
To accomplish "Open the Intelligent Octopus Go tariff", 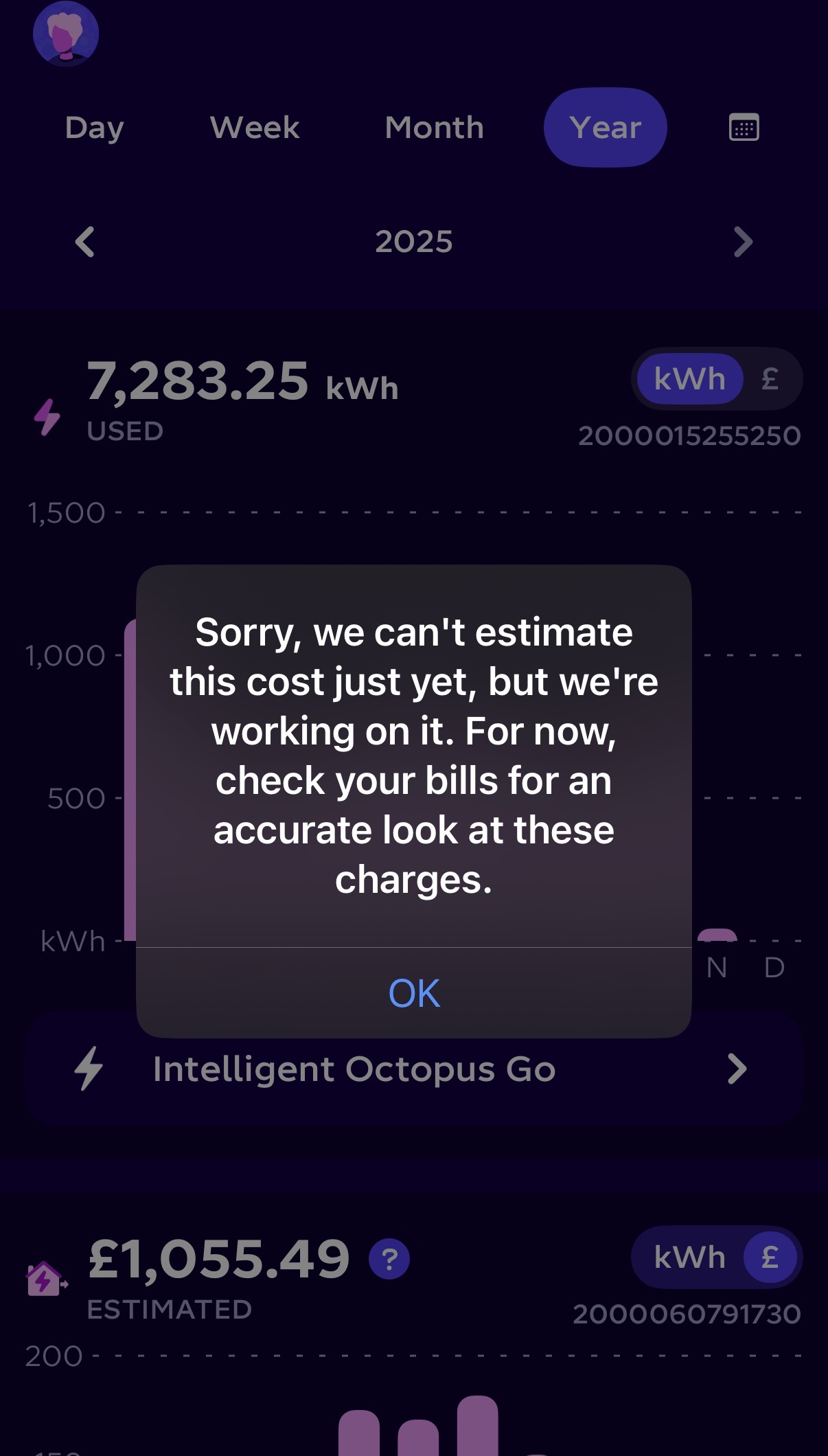I will pos(413,1069).
